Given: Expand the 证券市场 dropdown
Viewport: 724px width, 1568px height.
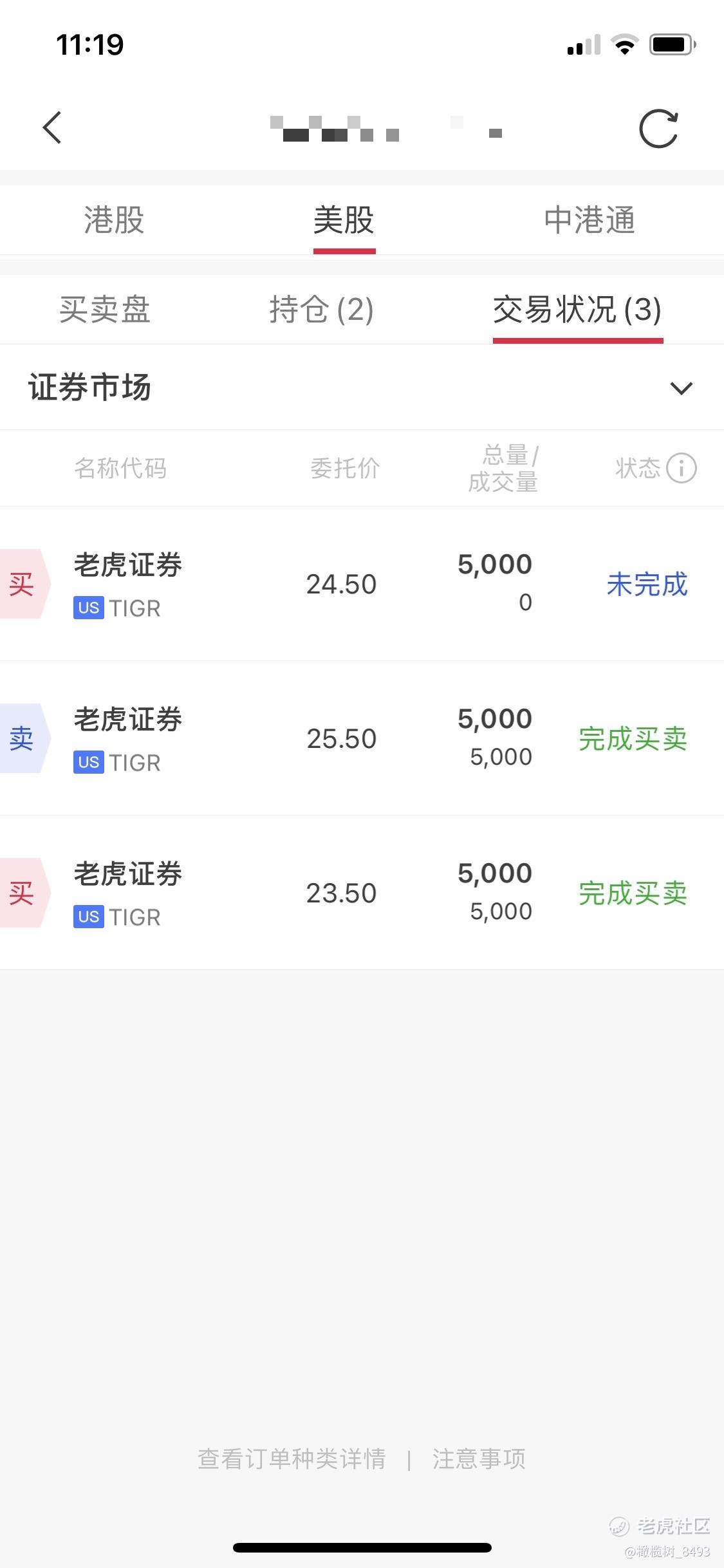Looking at the screenshot, I should pos(362,387).
